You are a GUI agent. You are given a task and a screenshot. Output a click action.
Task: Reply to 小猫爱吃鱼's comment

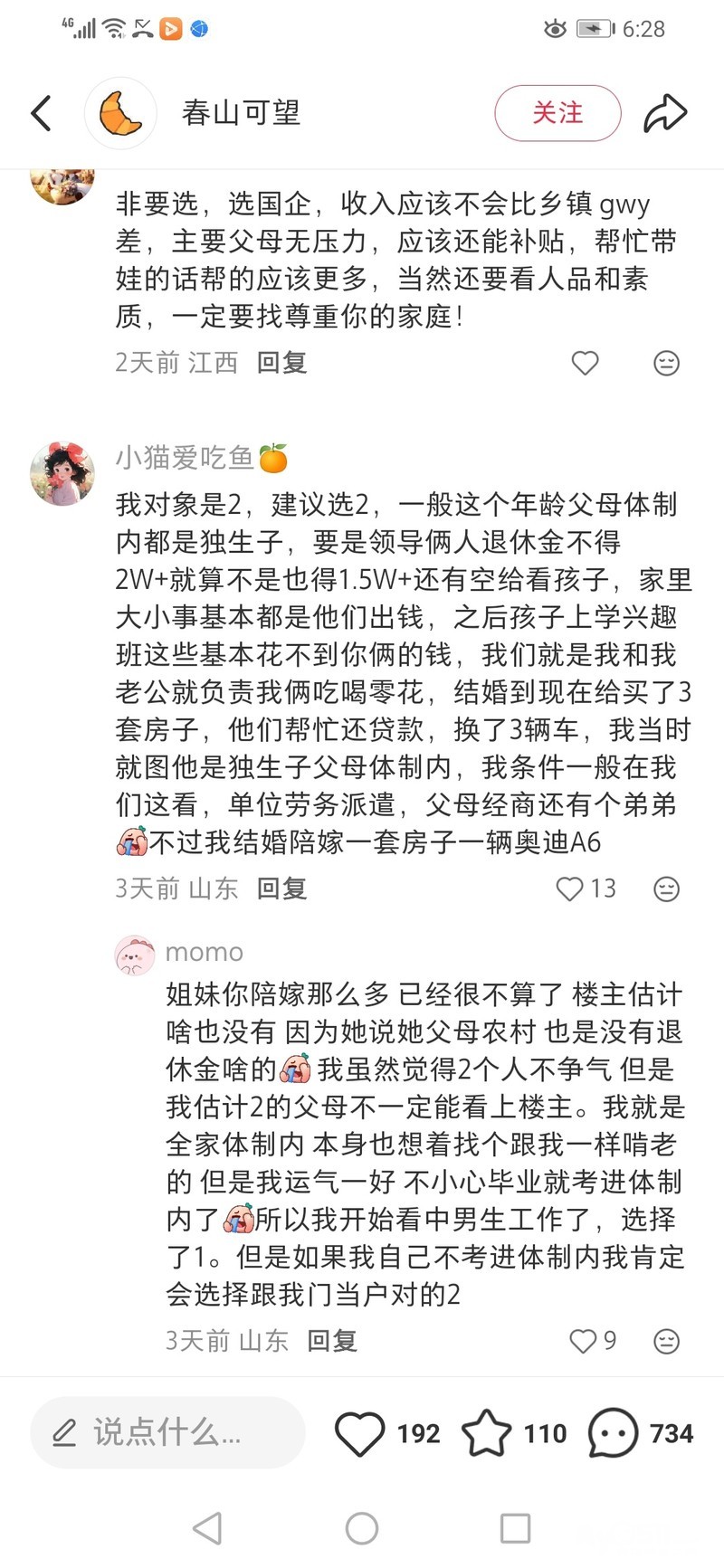click(281, 889)
